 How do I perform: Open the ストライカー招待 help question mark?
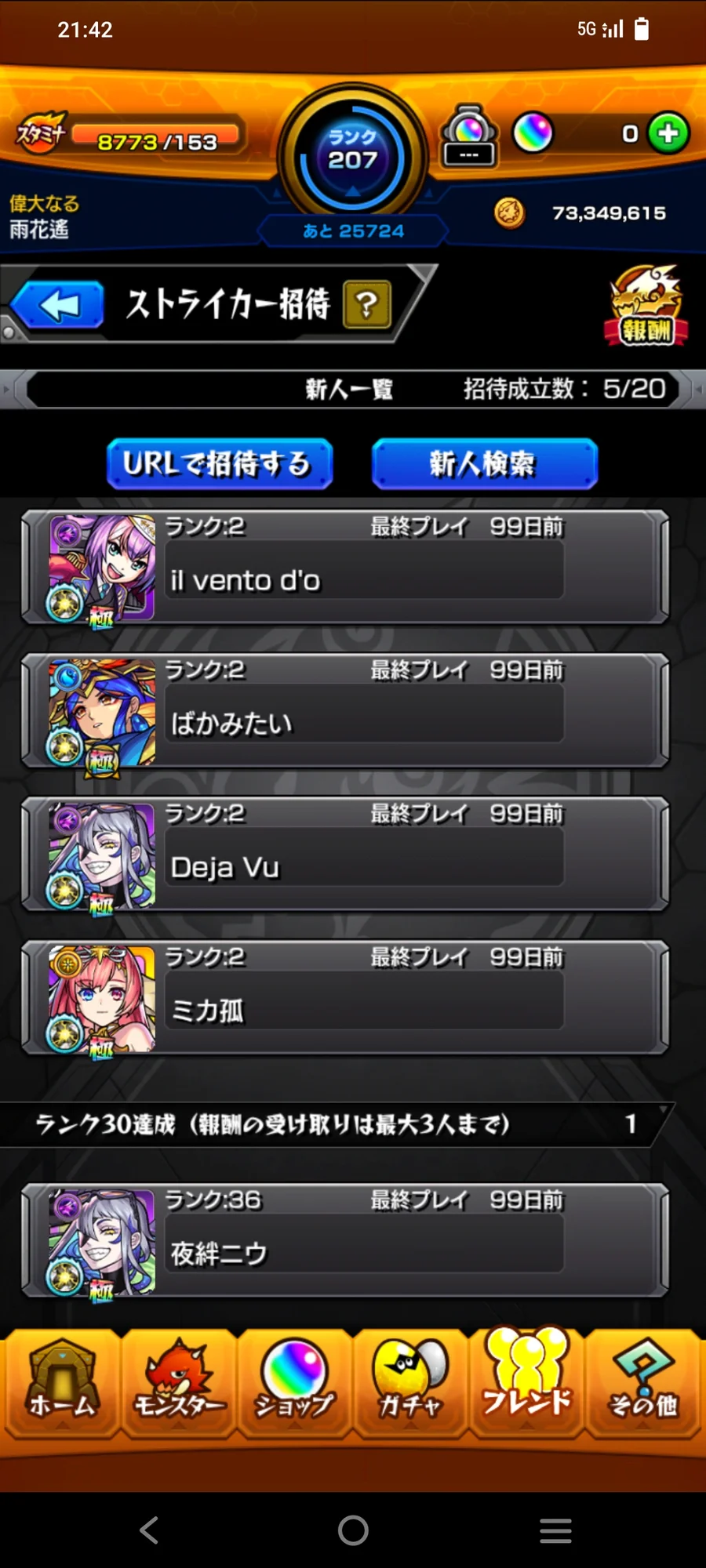tap(366, 304)
